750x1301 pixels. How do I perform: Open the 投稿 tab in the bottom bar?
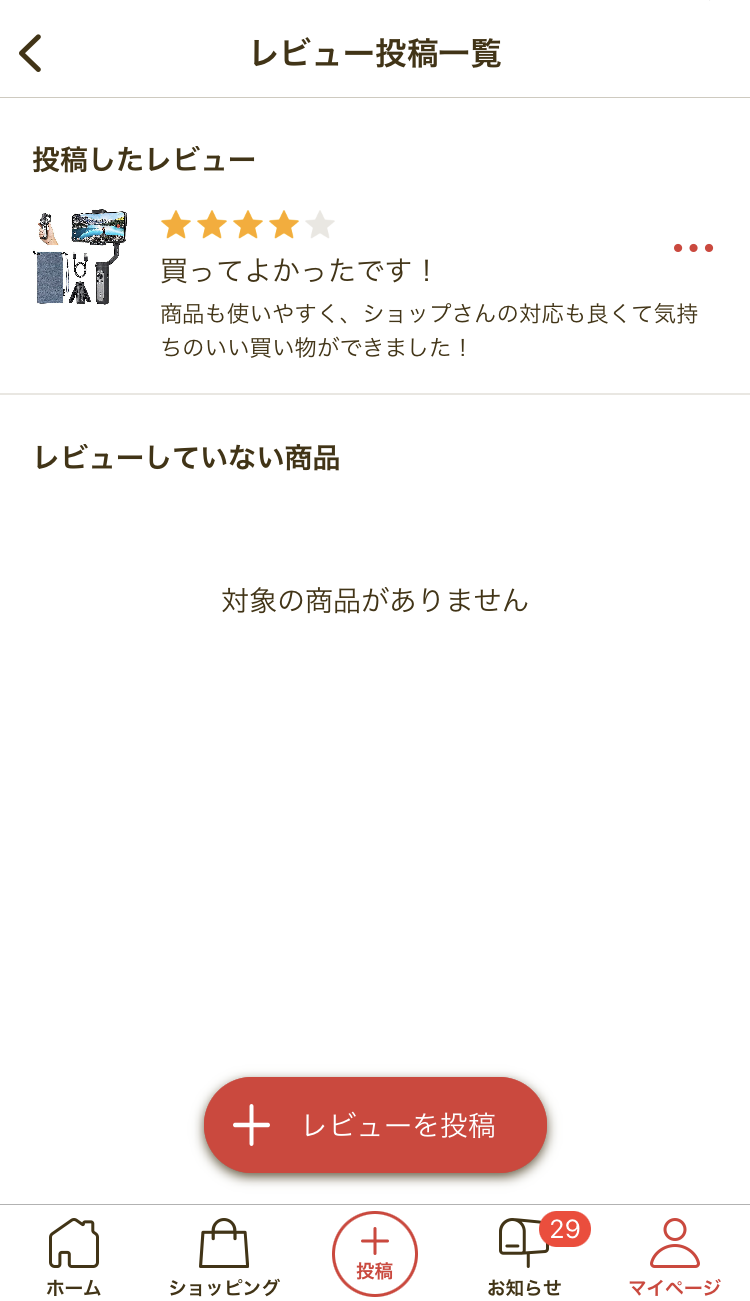point(375,1253)
